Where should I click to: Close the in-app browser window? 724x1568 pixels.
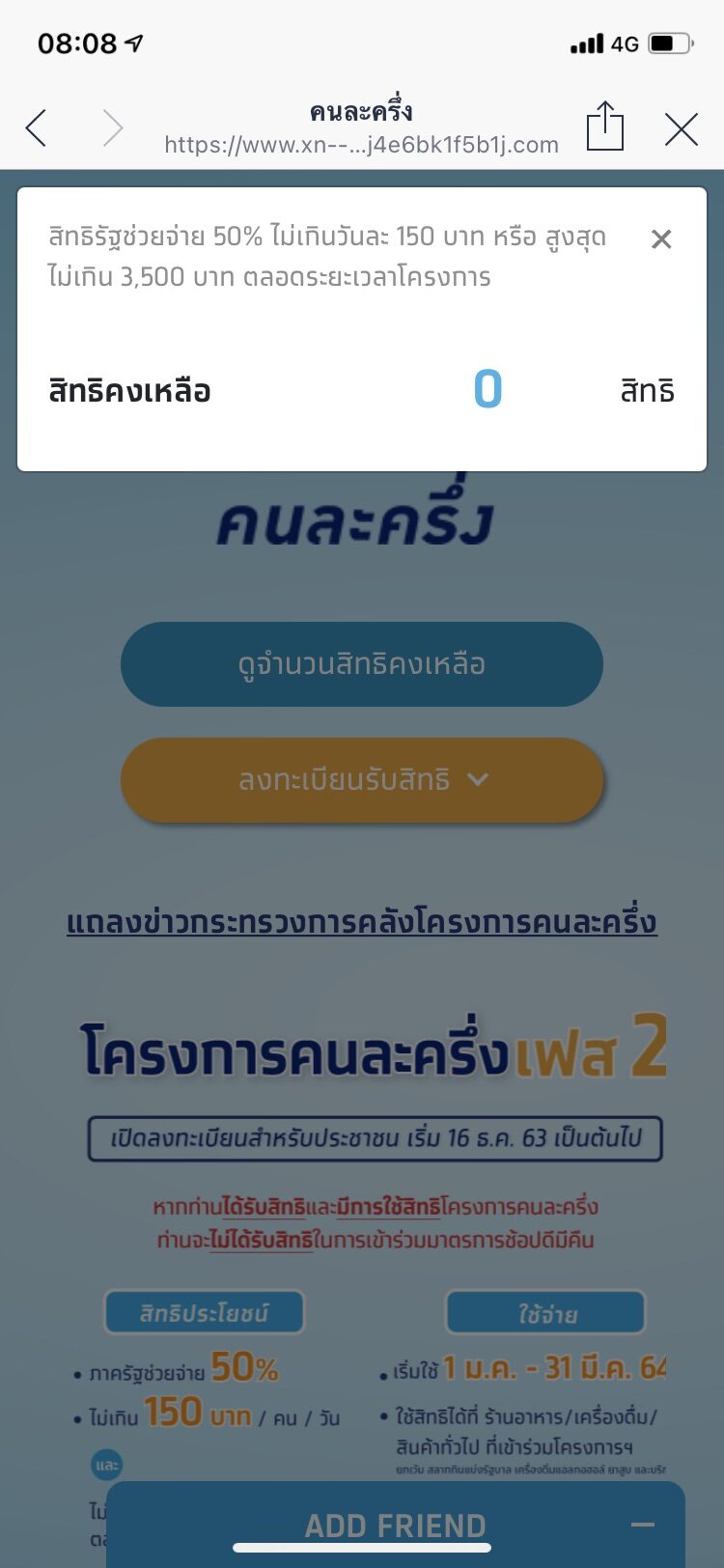point(682,128)
